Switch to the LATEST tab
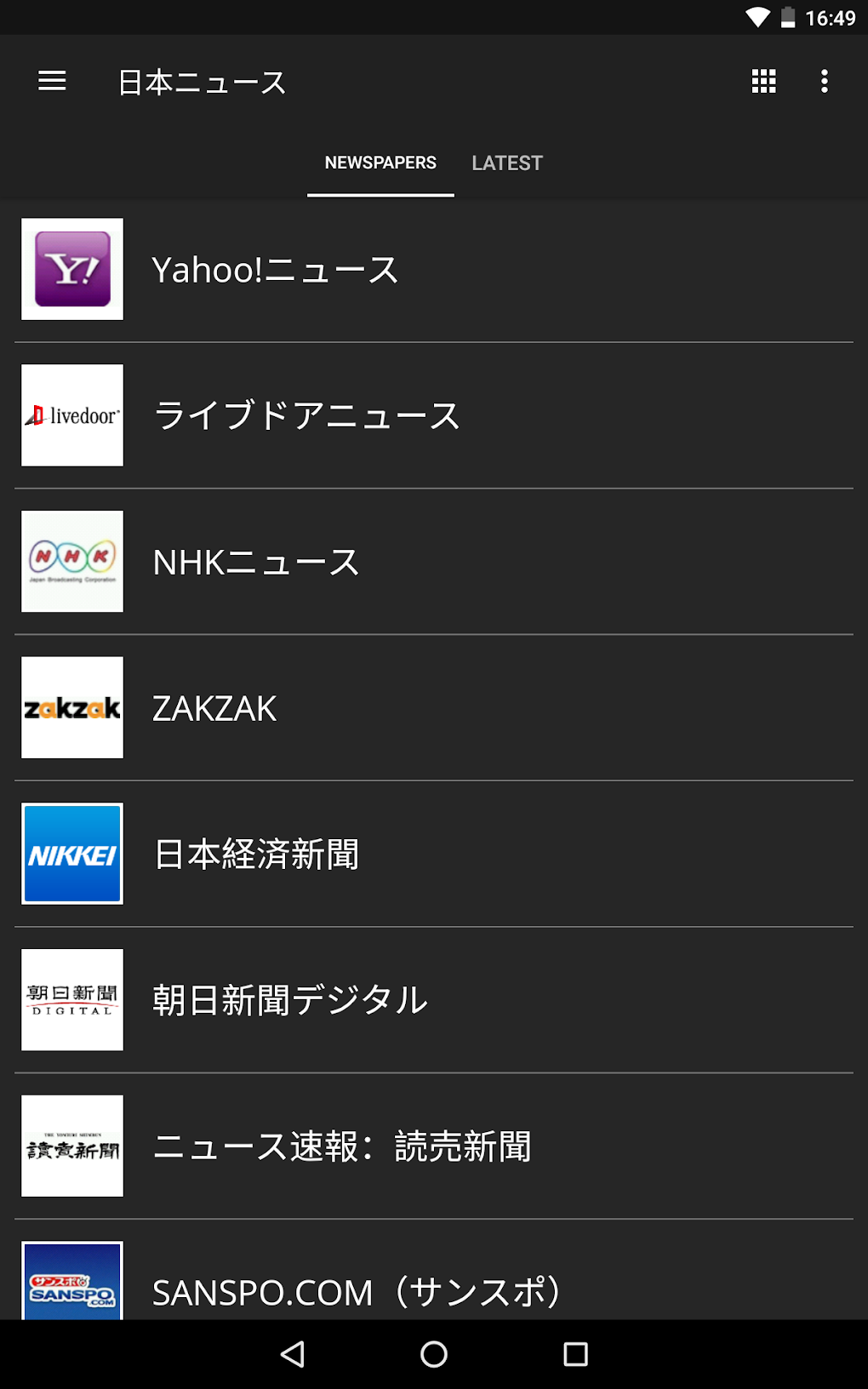The height and width of the screenshot is (1389, 868). (507, 163)
